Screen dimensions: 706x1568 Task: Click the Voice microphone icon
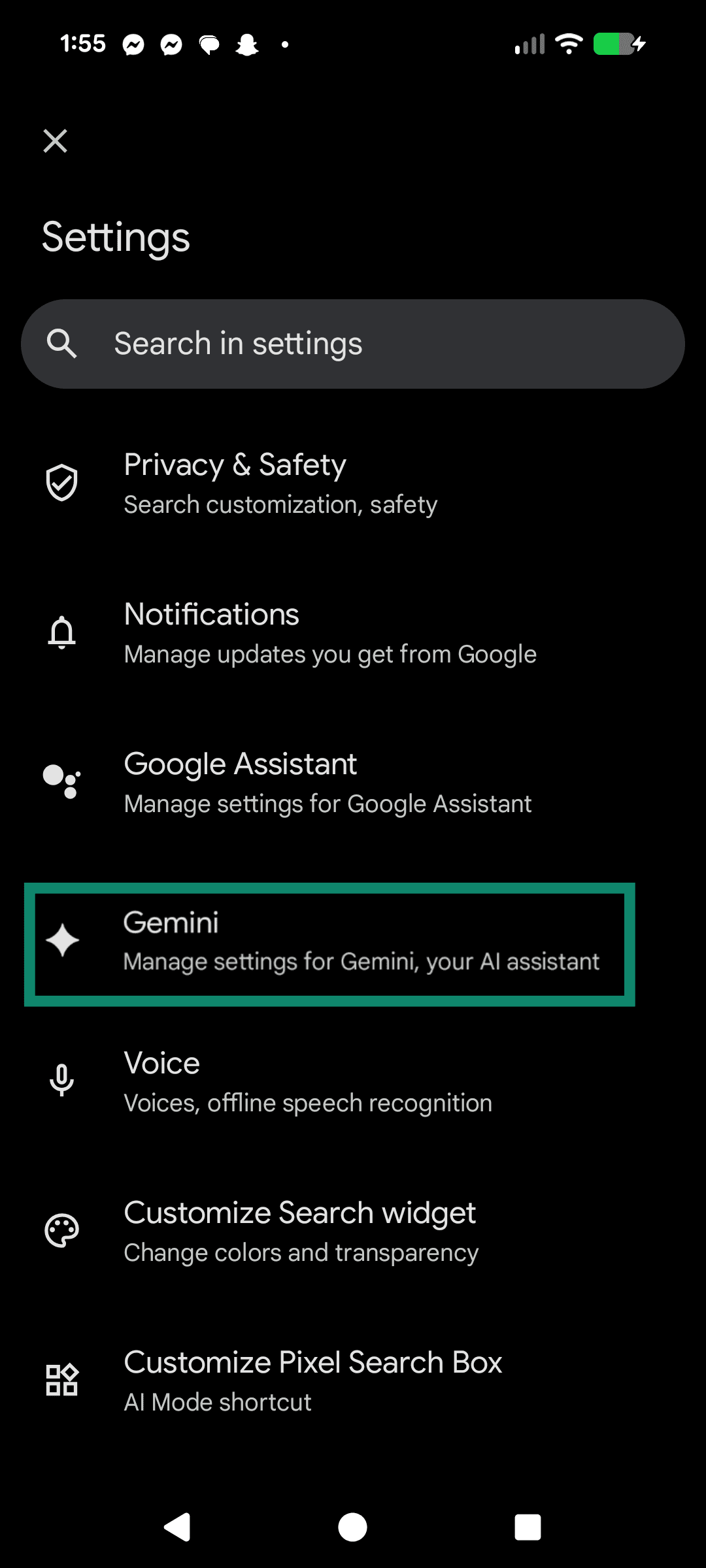[62, 1081]
